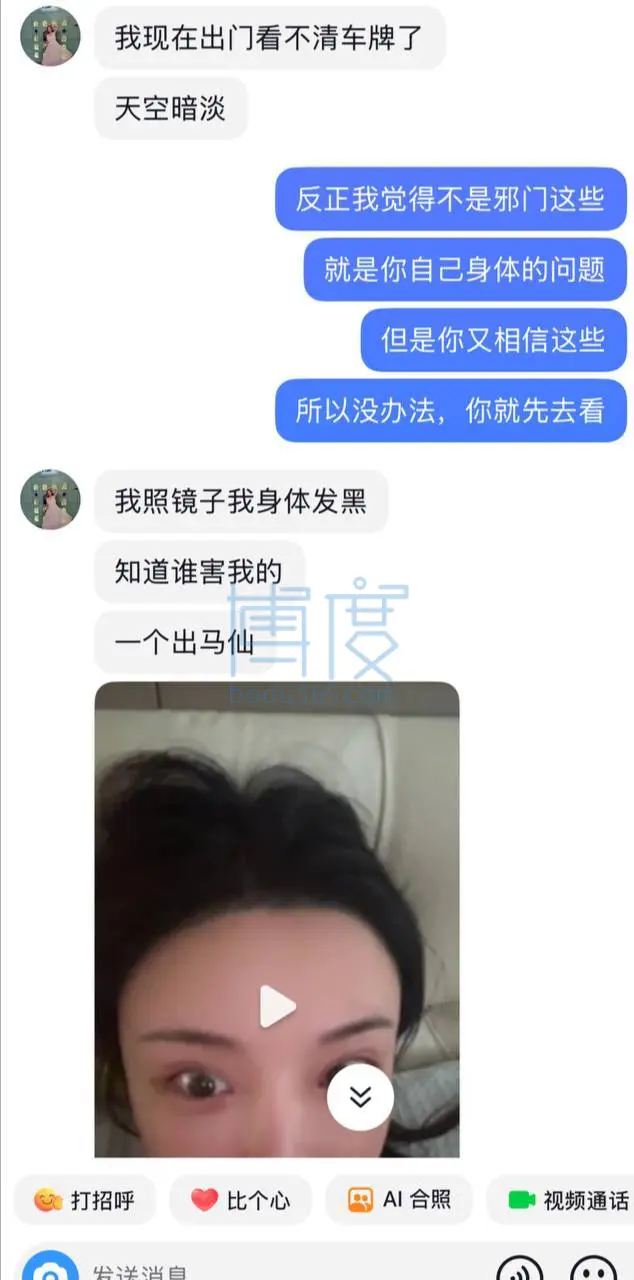
Task: Start a 视频通话 video call
Action: point(568,1200)
